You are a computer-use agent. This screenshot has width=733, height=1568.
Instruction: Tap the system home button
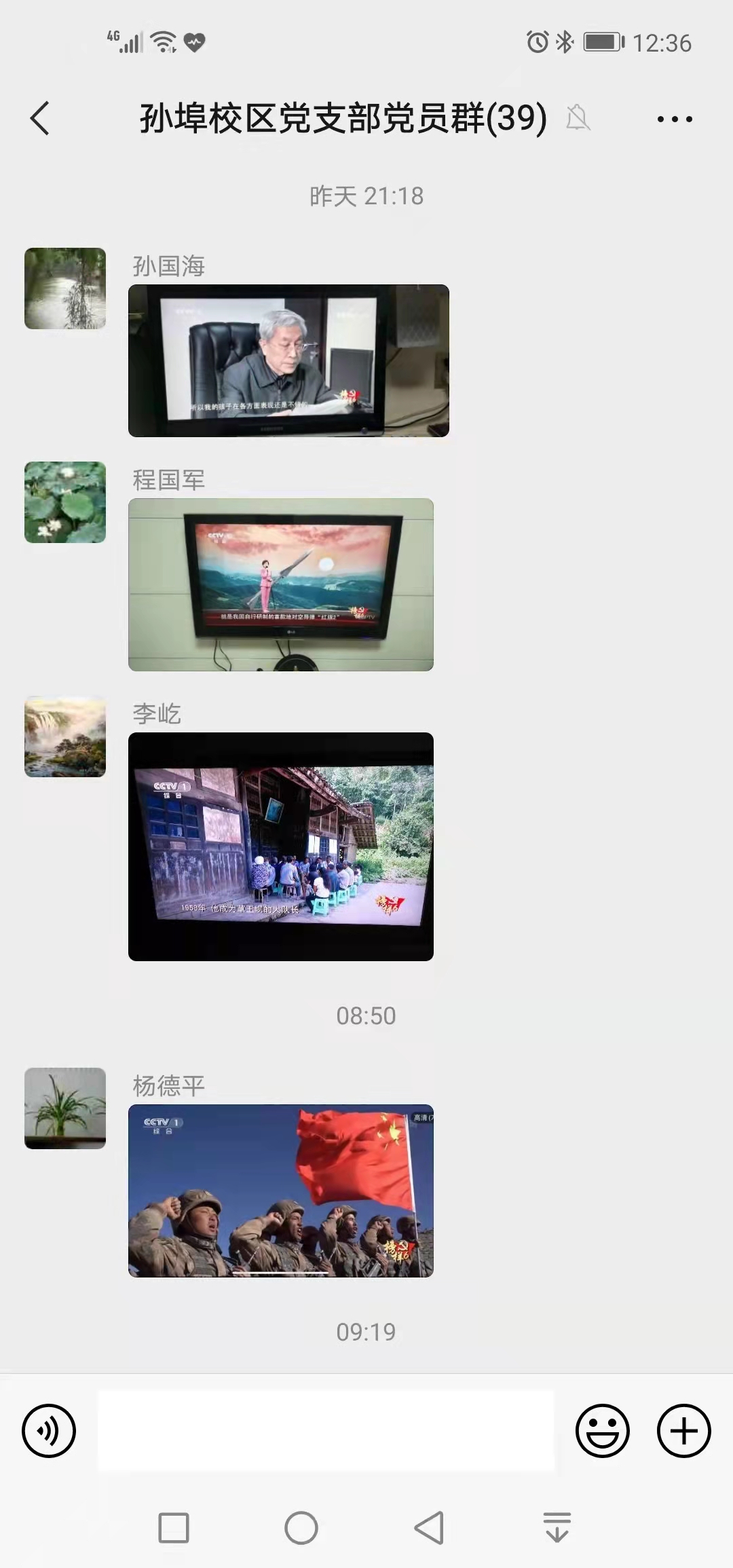301,1528
